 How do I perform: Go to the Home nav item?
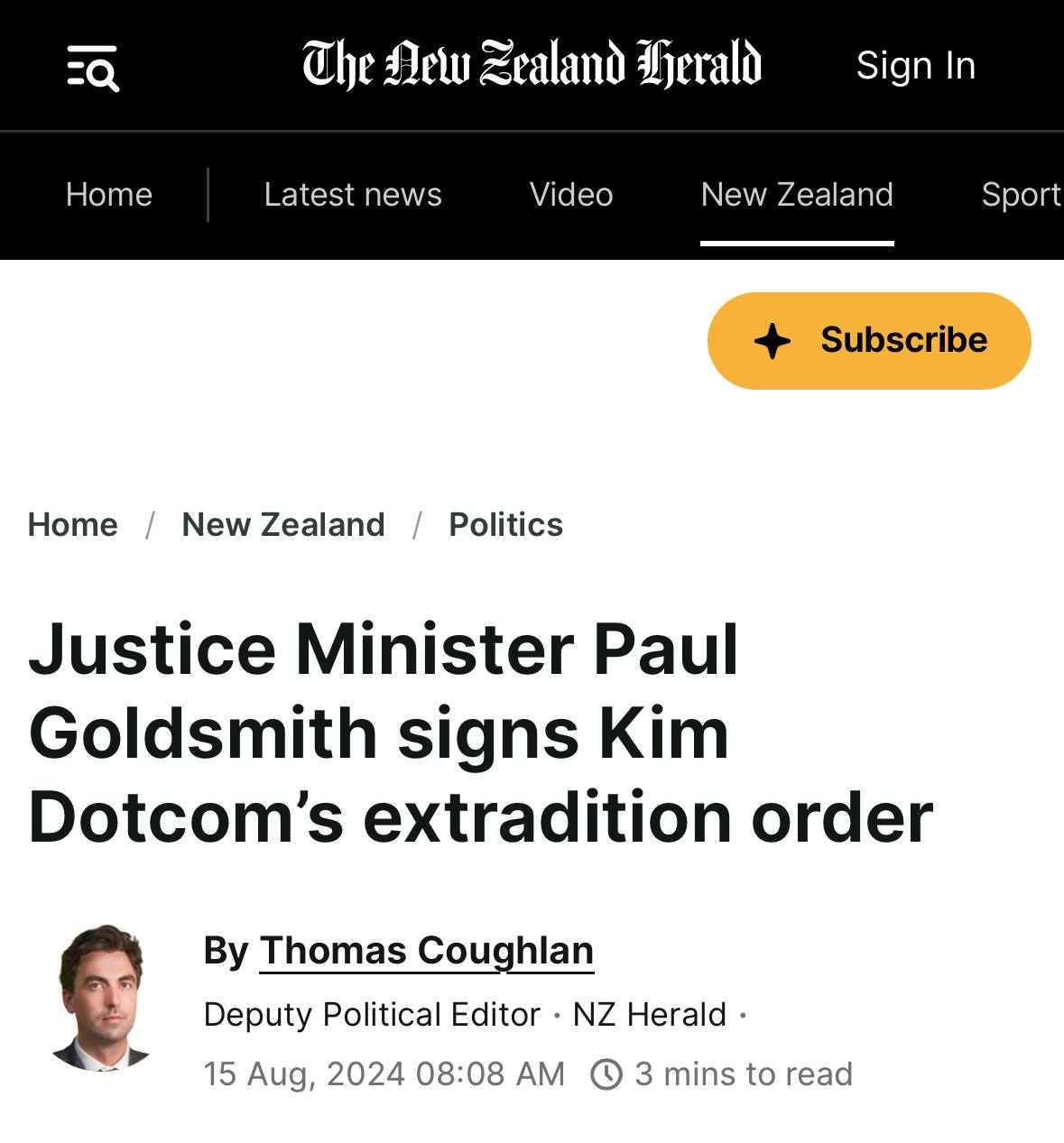[109, 195]
